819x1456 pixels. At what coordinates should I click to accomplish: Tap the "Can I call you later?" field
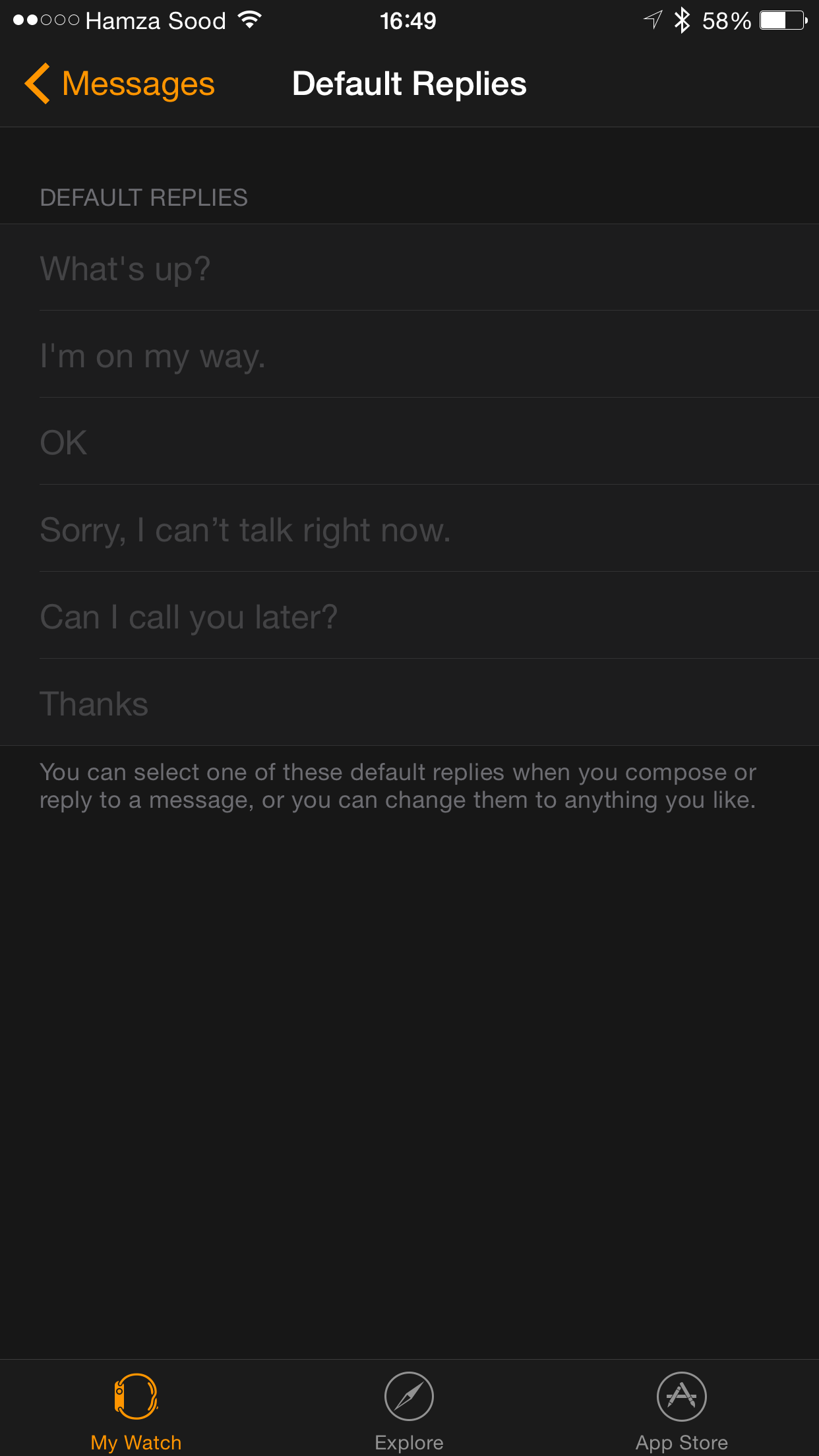(409, 615)
